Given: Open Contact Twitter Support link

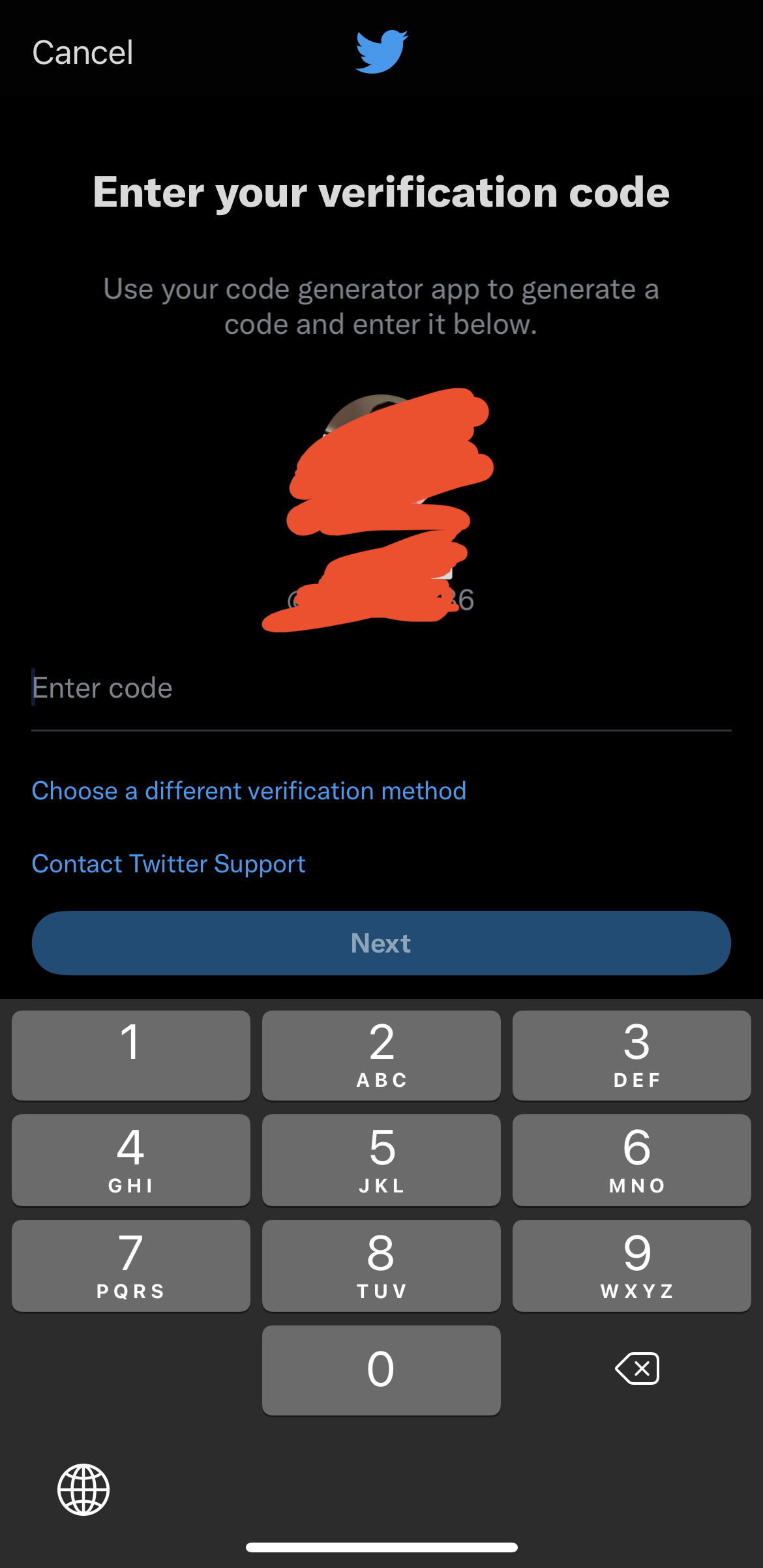Looking at the screenshot, I should click(168, 864).
